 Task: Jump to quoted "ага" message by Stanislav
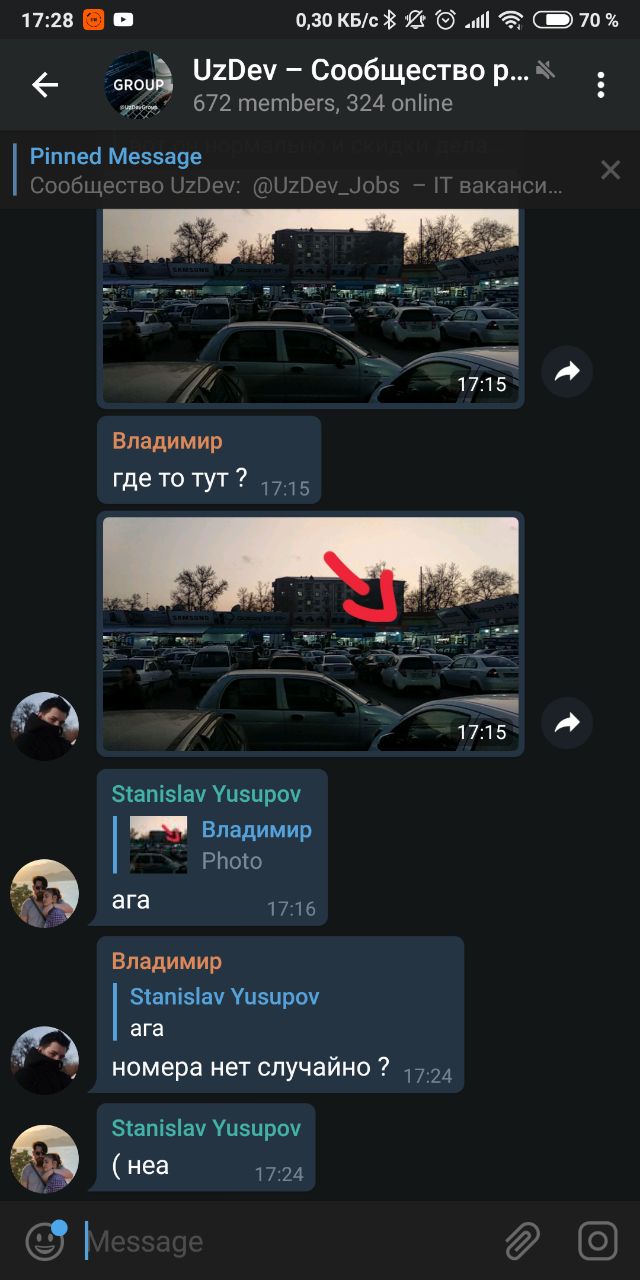225,1012
